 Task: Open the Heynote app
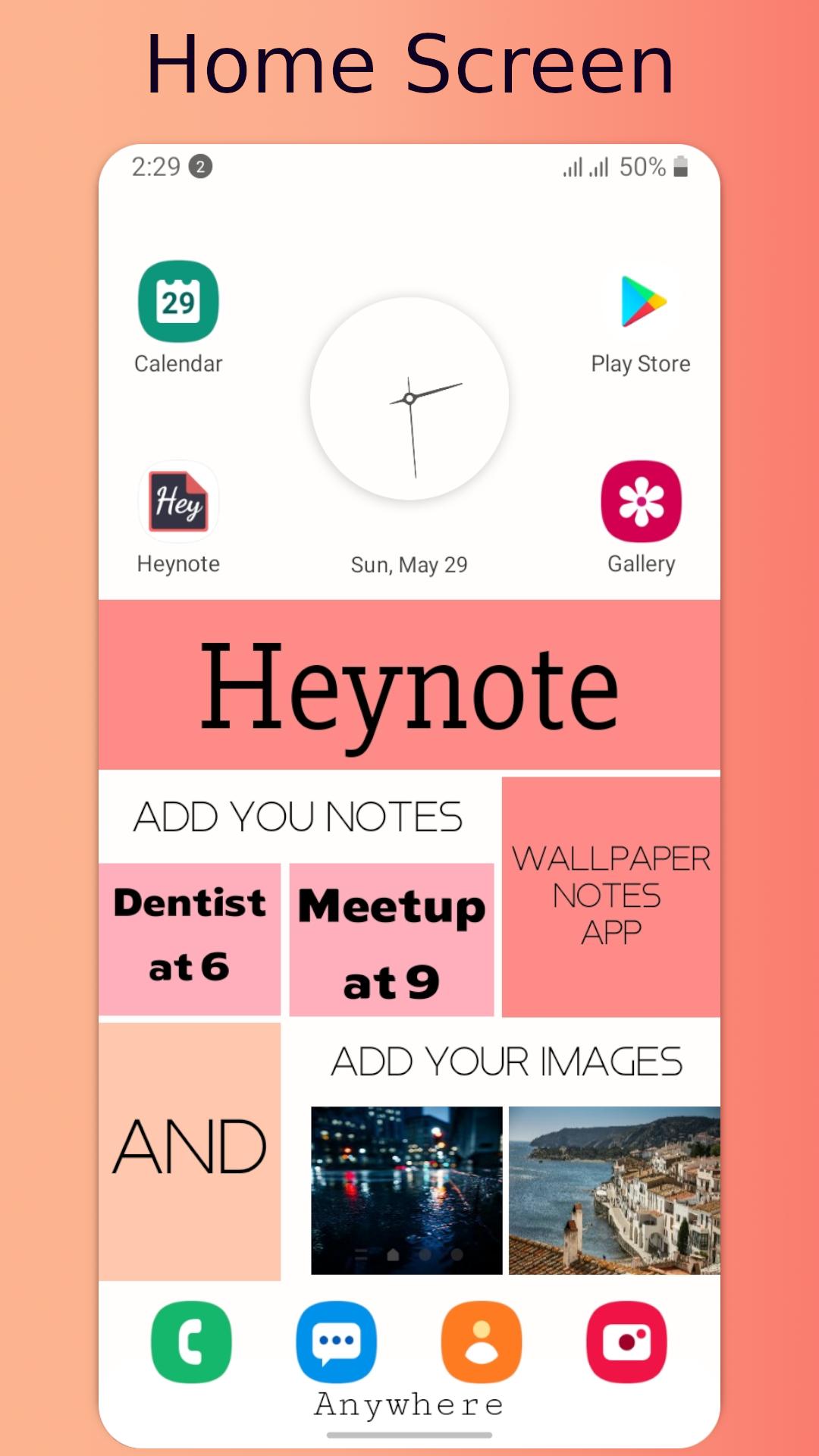[x=177, y=501]
